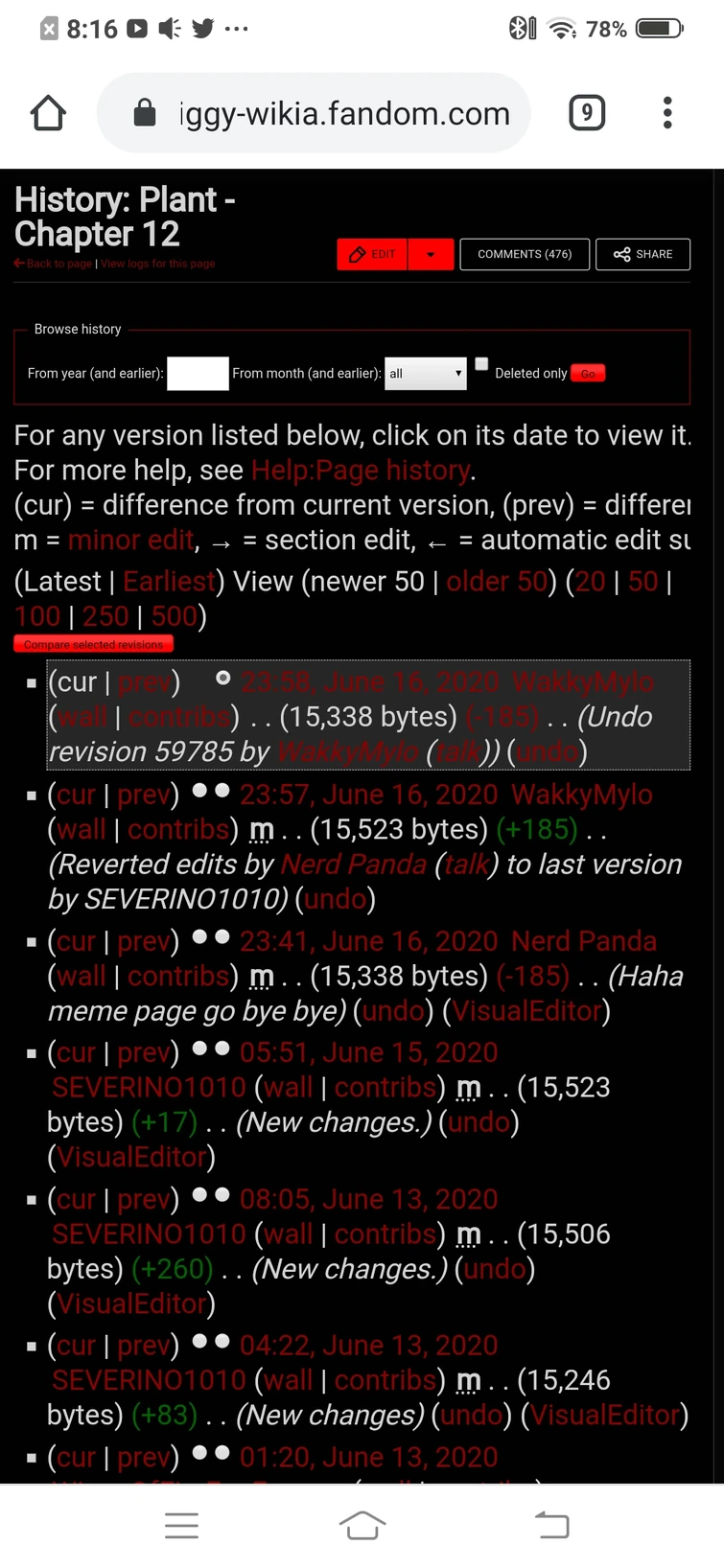Open the month dropdown set to all
This screenshot has height=1568, width=724.
pyautogui.click(x=425, y=373)
